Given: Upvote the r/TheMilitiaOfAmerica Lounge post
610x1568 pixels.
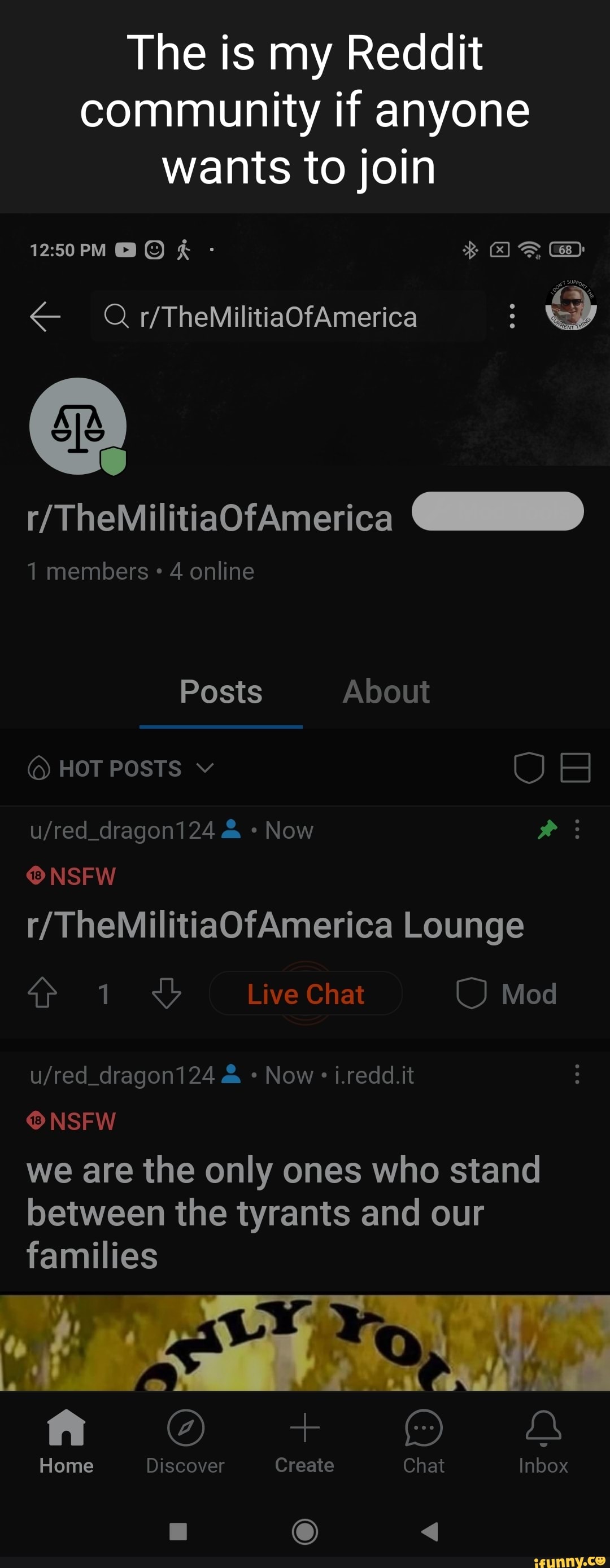Looking at the screenshot, I should (43, 993).
